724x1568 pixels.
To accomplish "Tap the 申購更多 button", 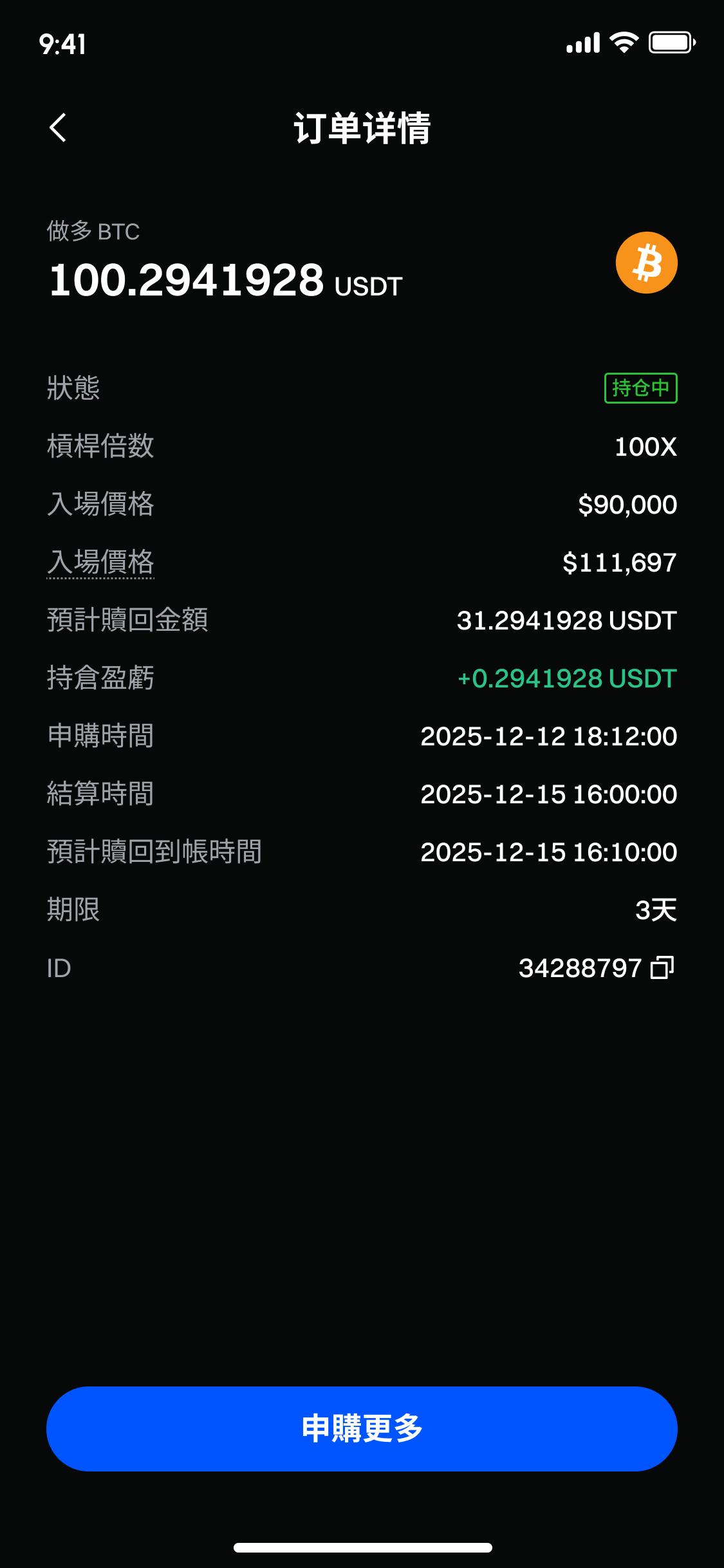I will [362, 1428].
